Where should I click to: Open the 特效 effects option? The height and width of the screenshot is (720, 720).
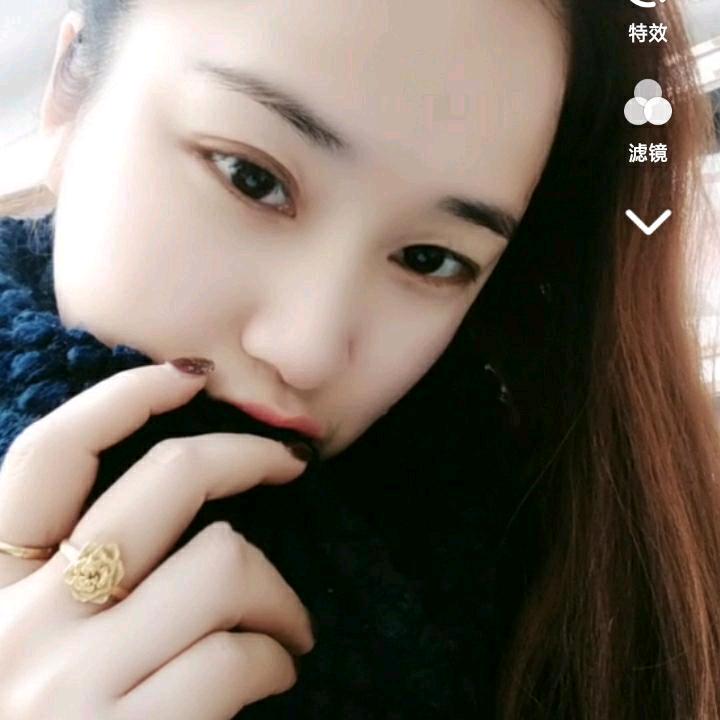click(x=648, y=23)
